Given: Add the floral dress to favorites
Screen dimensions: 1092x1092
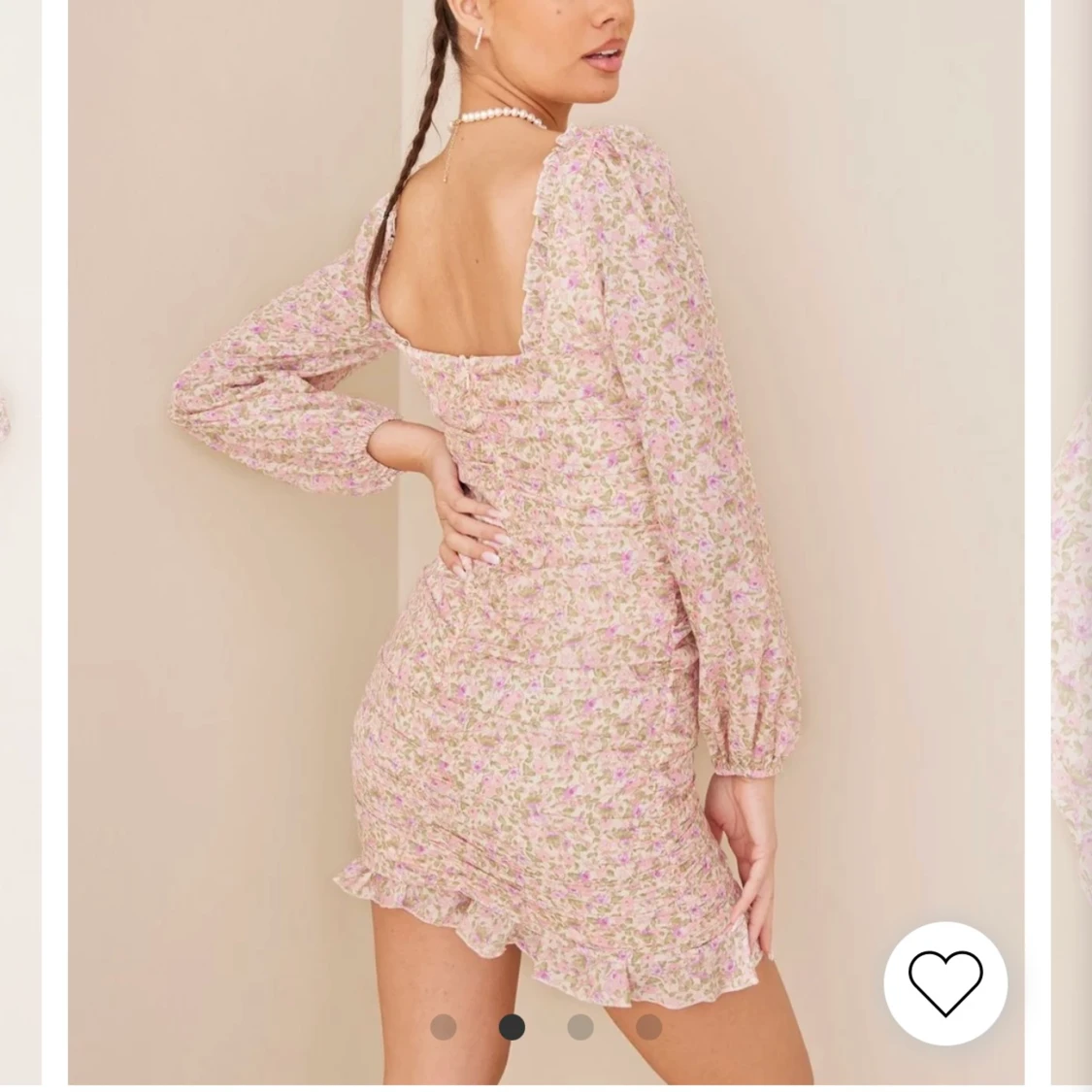Looking at the screenshot, I should click(944, 982).
